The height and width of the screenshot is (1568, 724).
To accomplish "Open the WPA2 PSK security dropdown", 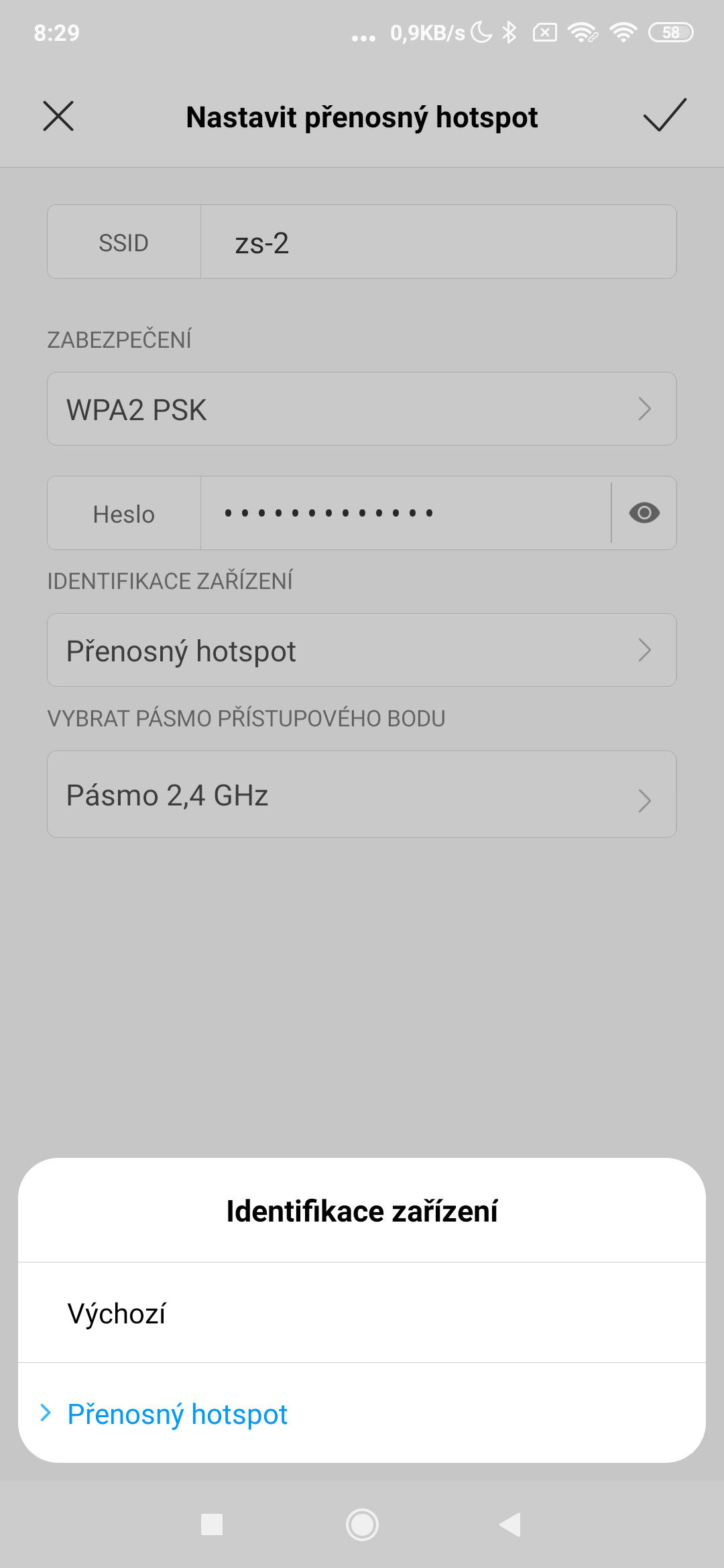I will [x=362, y=409].
